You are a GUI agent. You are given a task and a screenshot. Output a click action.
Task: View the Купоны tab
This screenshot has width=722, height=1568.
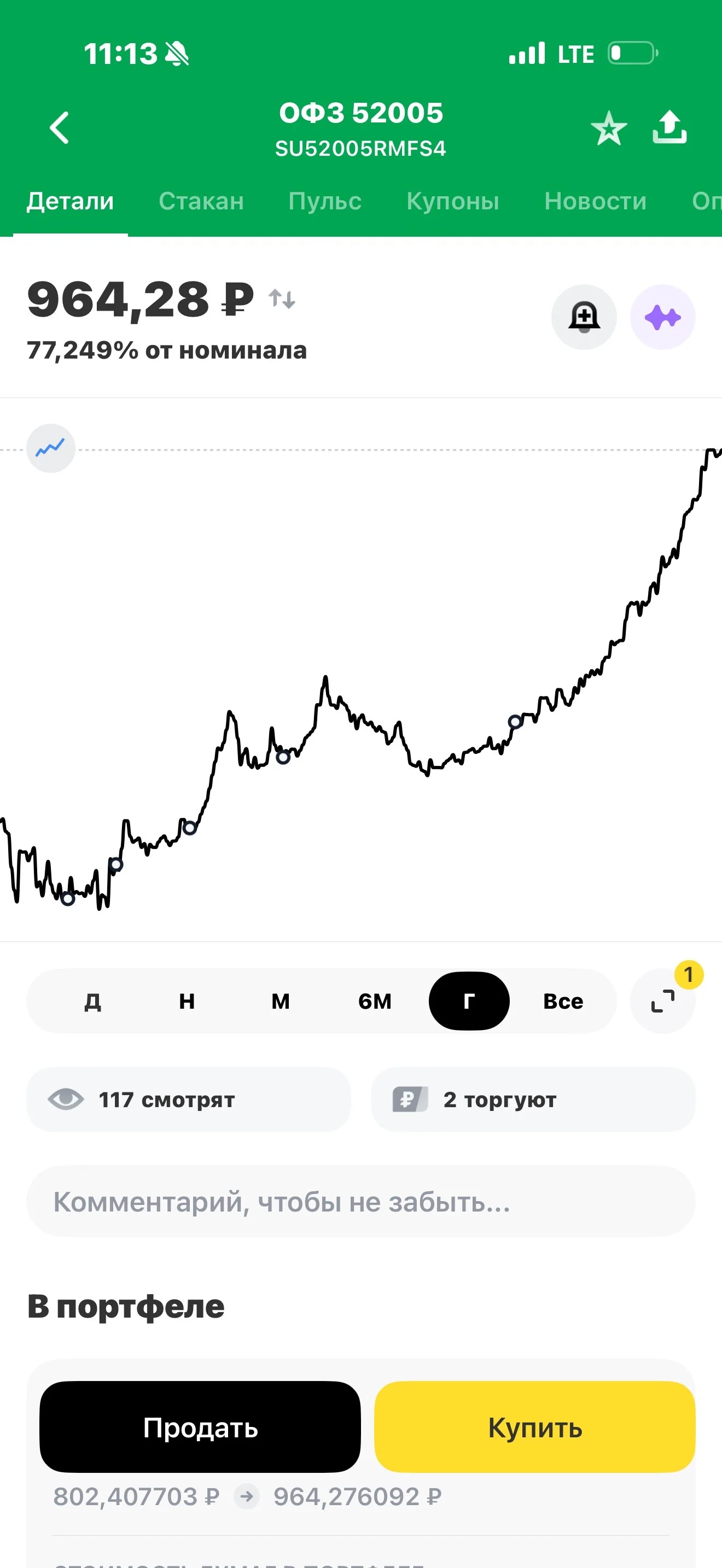click(453, 201)
